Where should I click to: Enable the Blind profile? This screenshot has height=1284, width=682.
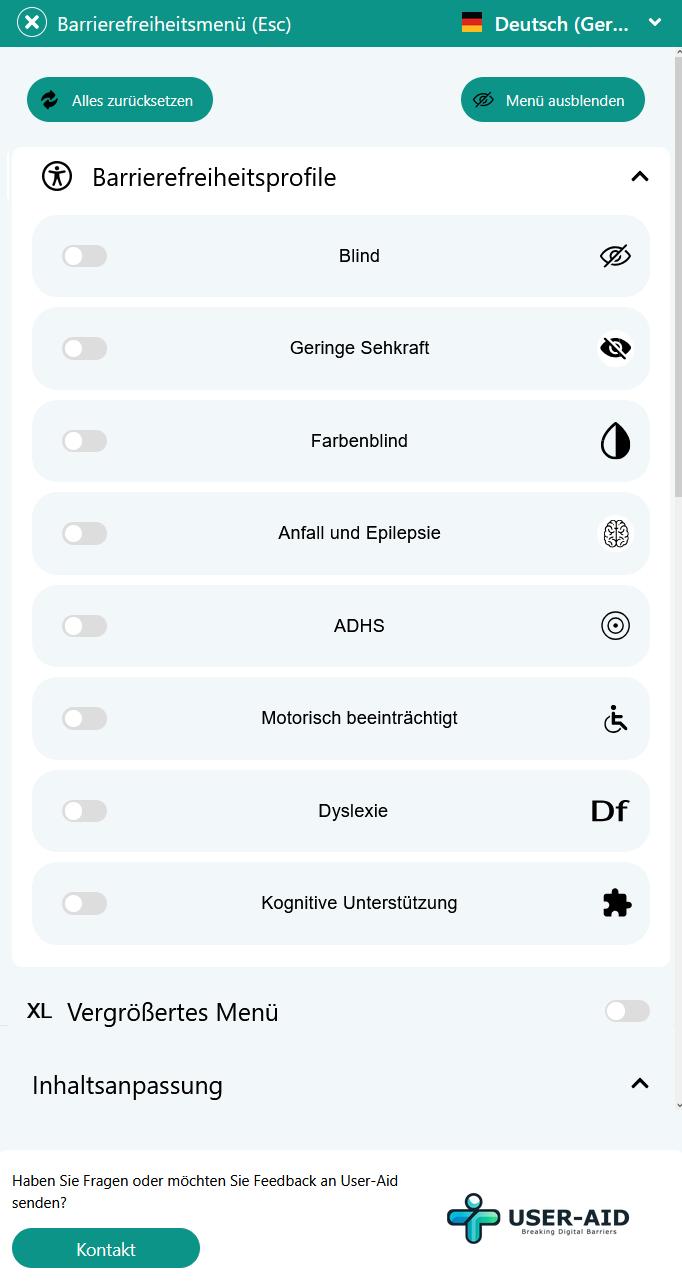coord(85,256)
